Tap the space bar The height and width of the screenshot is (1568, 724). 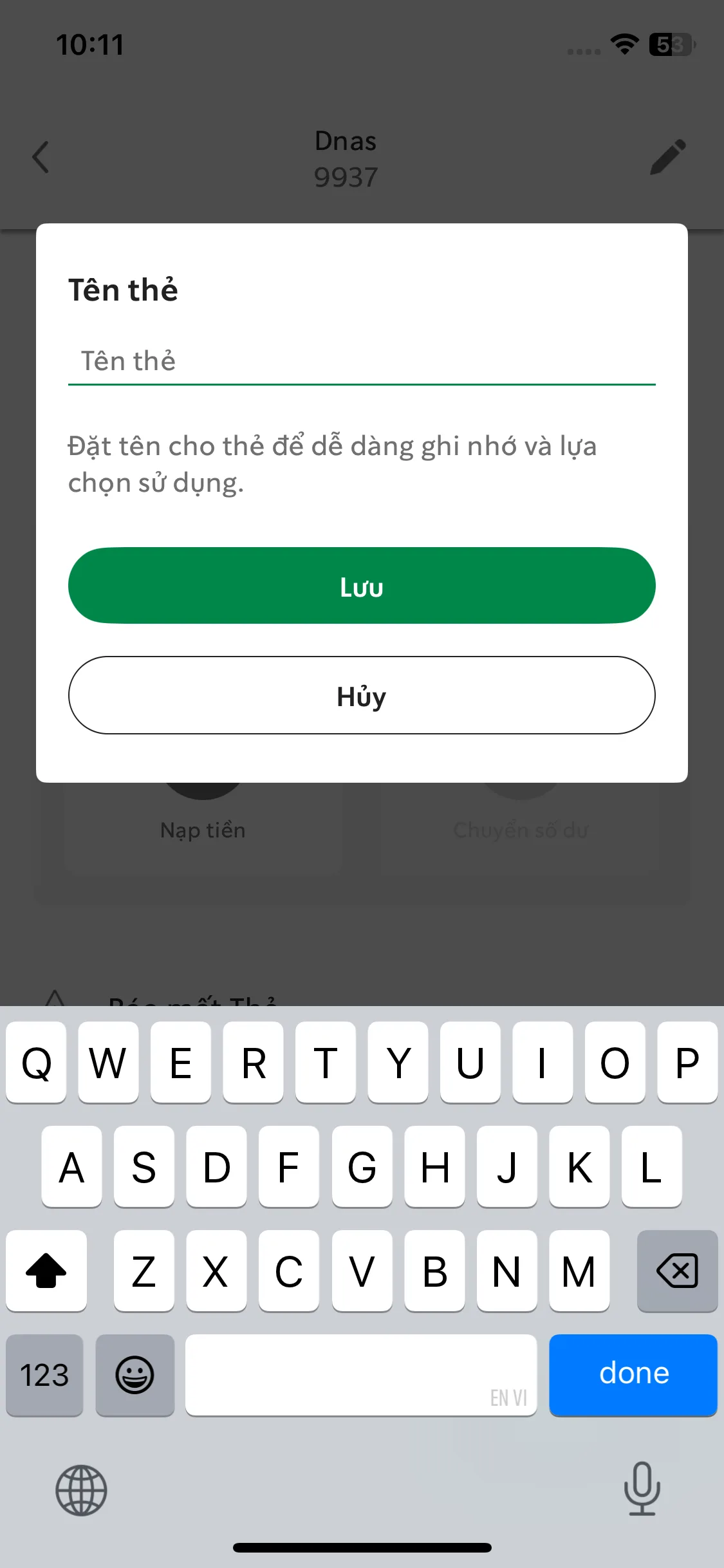tap(360, 1375)
